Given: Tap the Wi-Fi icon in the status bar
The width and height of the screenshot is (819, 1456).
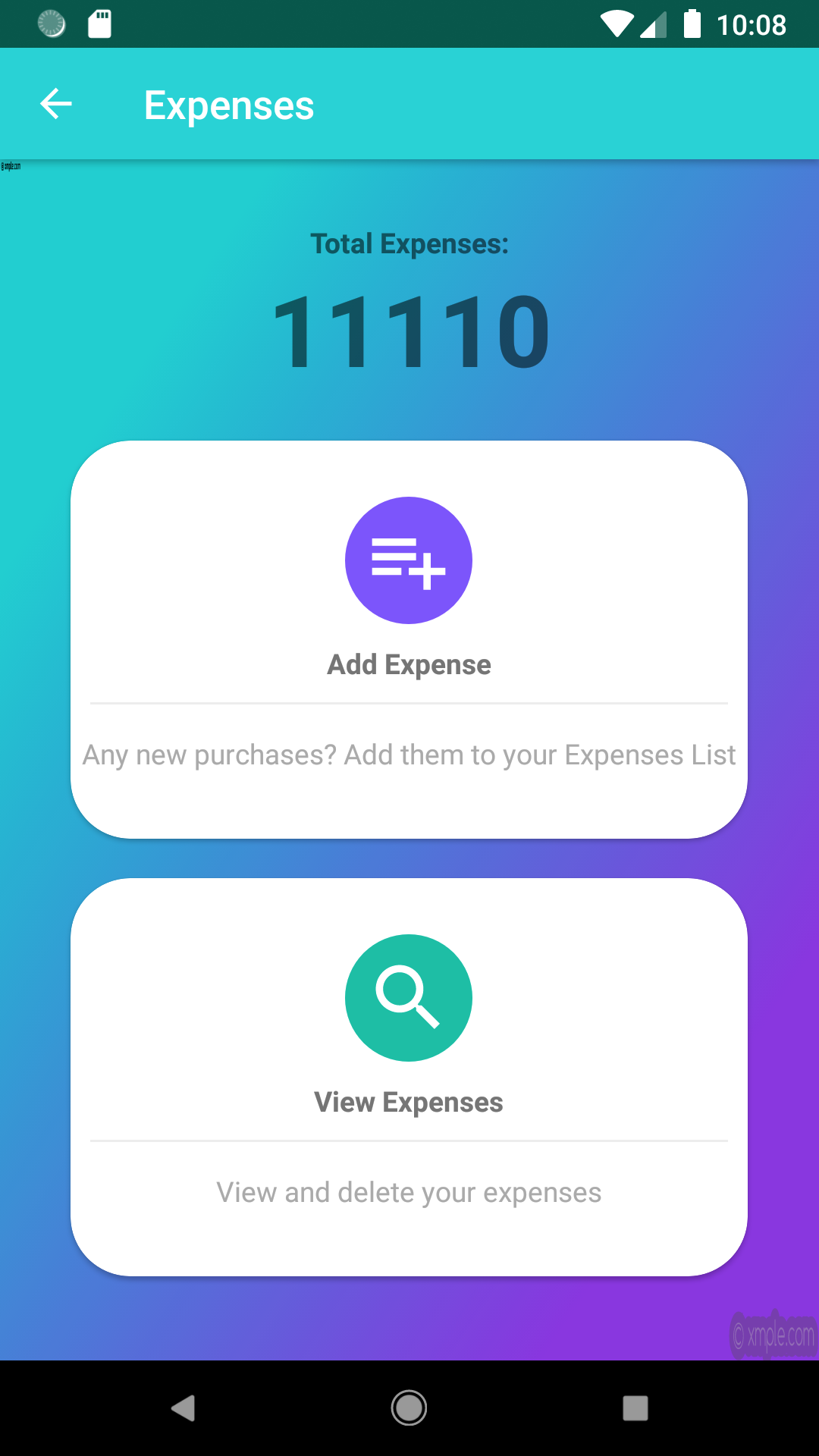Looking at the screenshot, I should pyautogui.click(x=616, y=24).
